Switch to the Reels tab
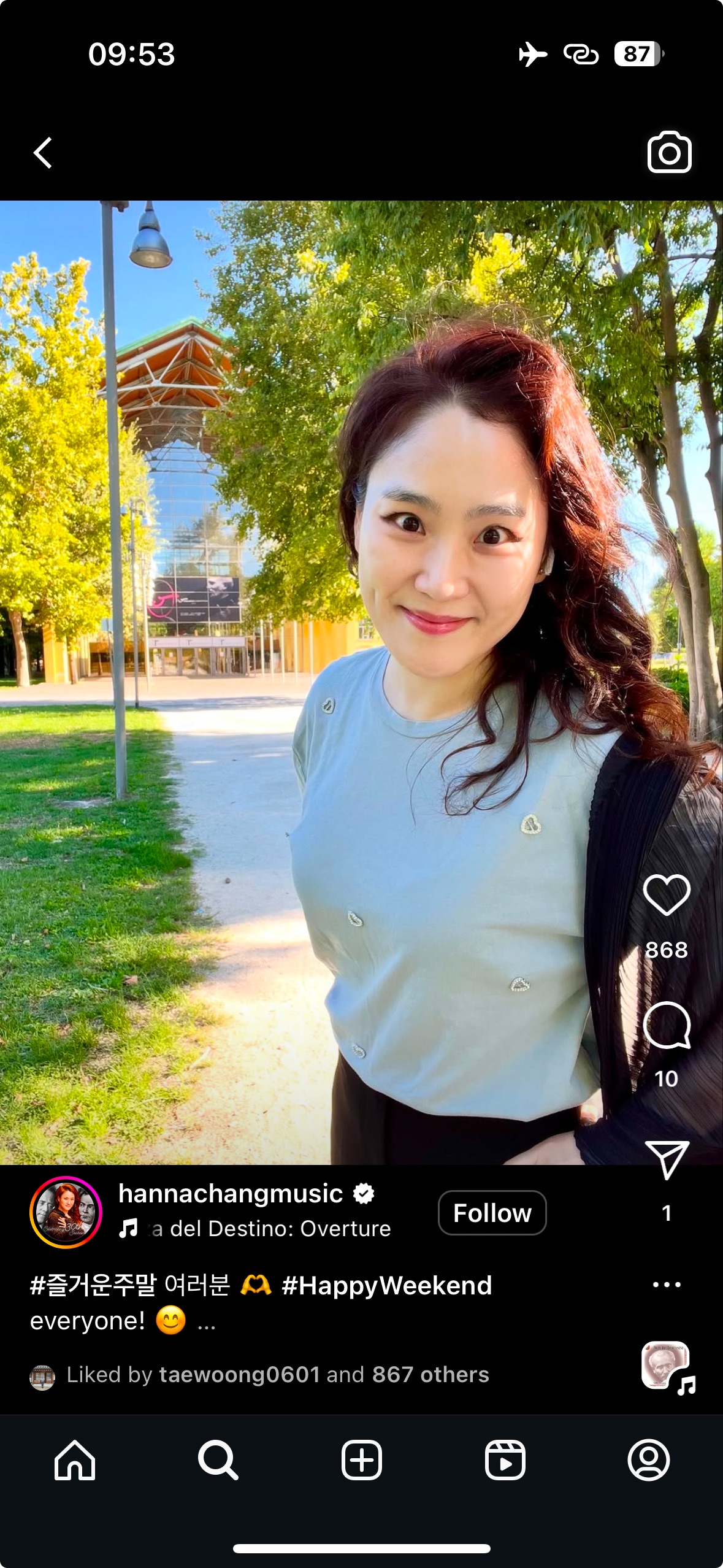This screenshot has width=723, height=1568. point(505,1460)
